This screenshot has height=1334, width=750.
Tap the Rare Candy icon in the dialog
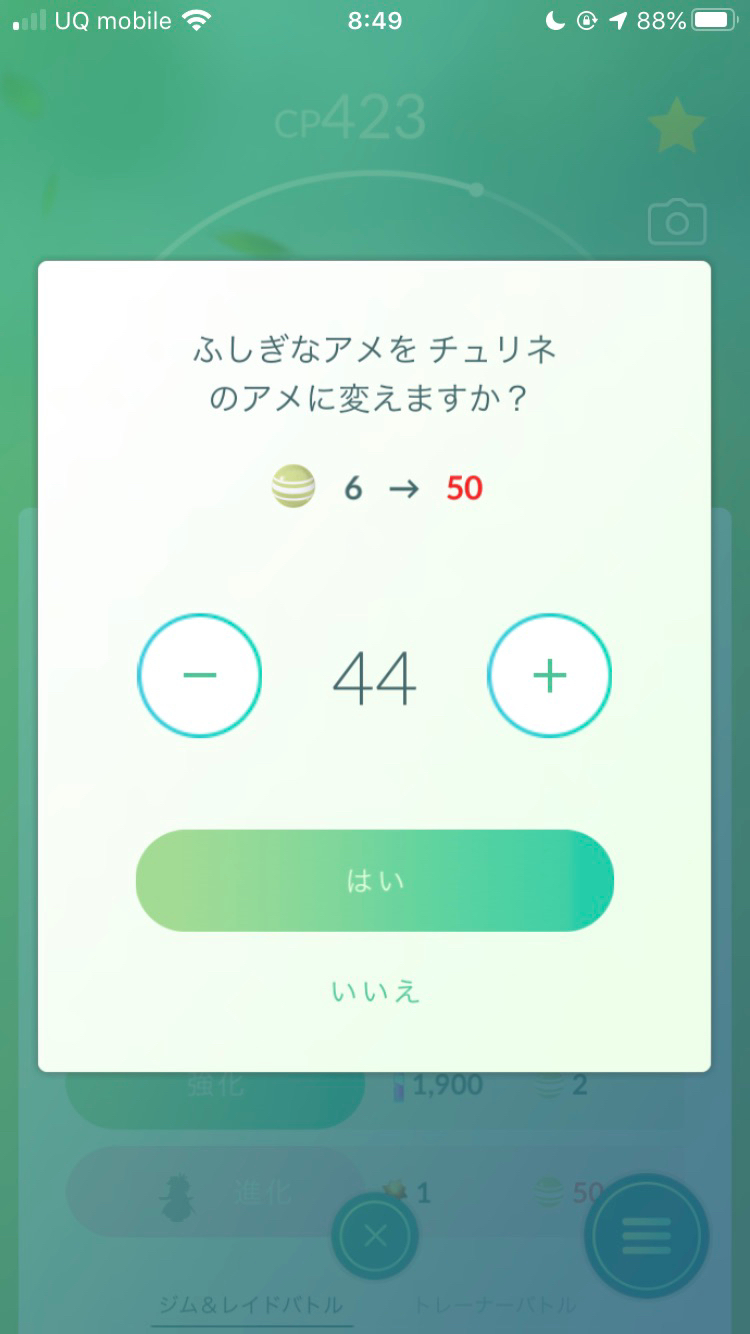(x=293, y=488)
